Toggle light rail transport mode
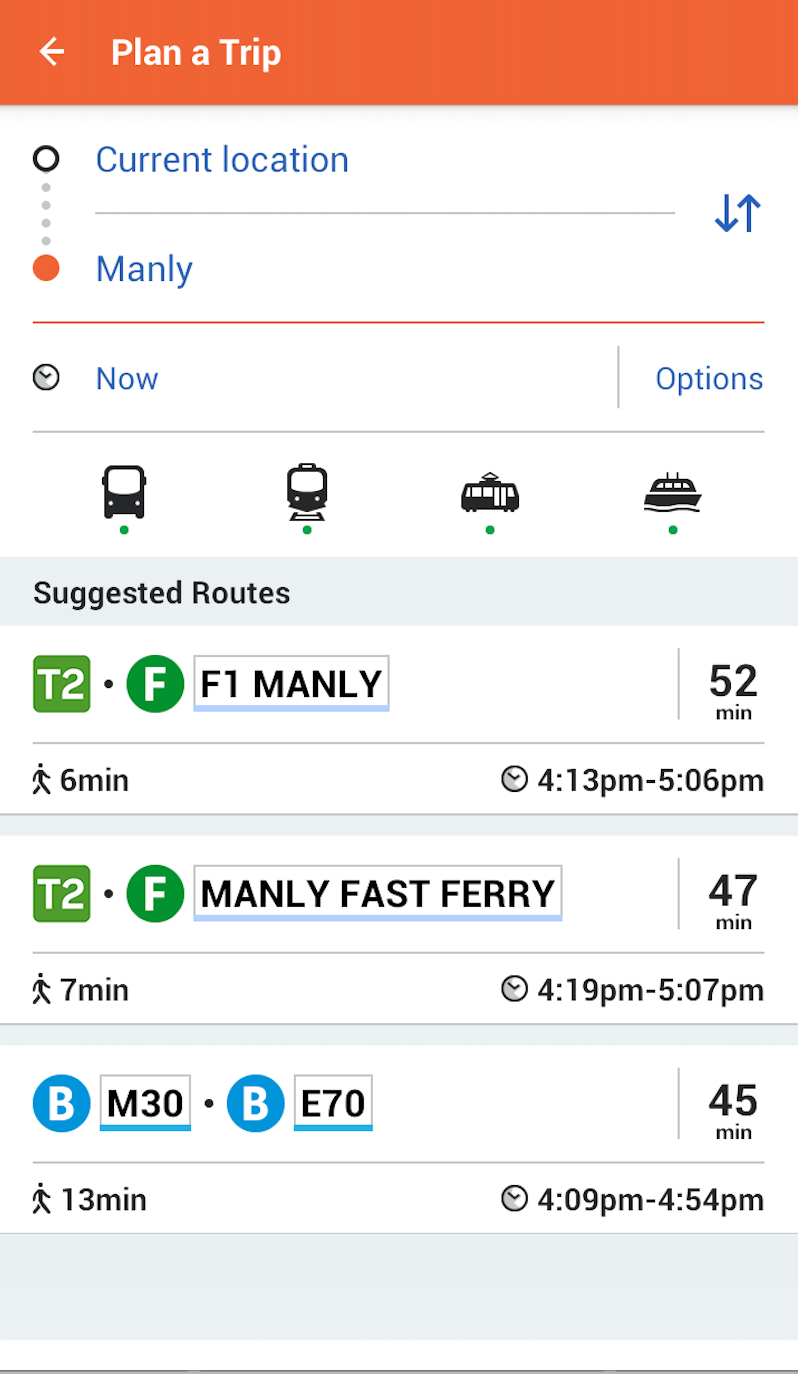Image resolution: width=798 pixels, height=1374 pixels. click(490, 496)
